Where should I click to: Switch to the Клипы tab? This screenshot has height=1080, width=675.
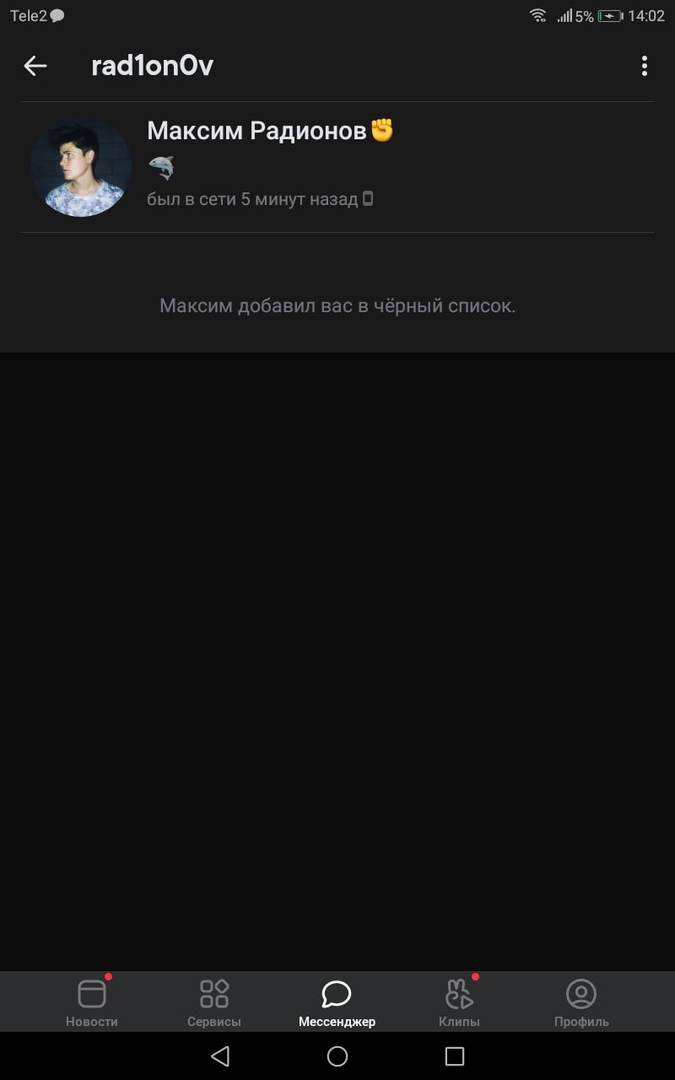click(459, 1002)
